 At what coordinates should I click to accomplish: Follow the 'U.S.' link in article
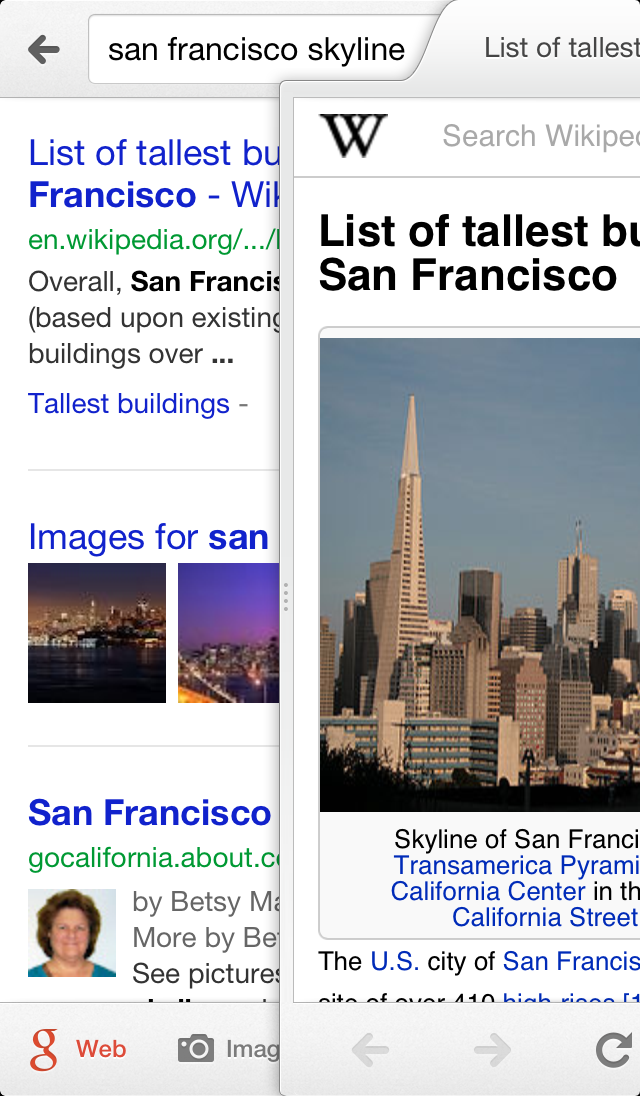pos(395,962)
